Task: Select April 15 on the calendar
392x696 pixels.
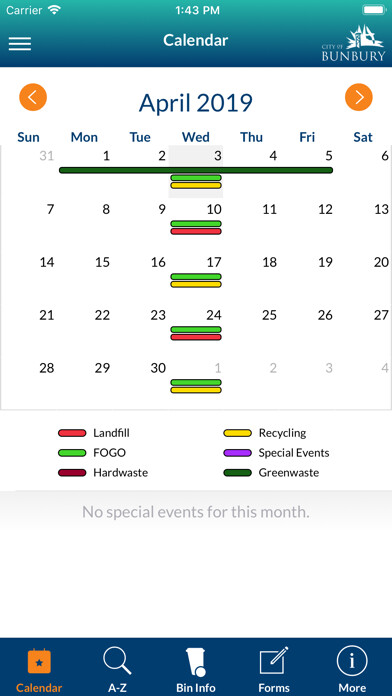Action: 84,277
